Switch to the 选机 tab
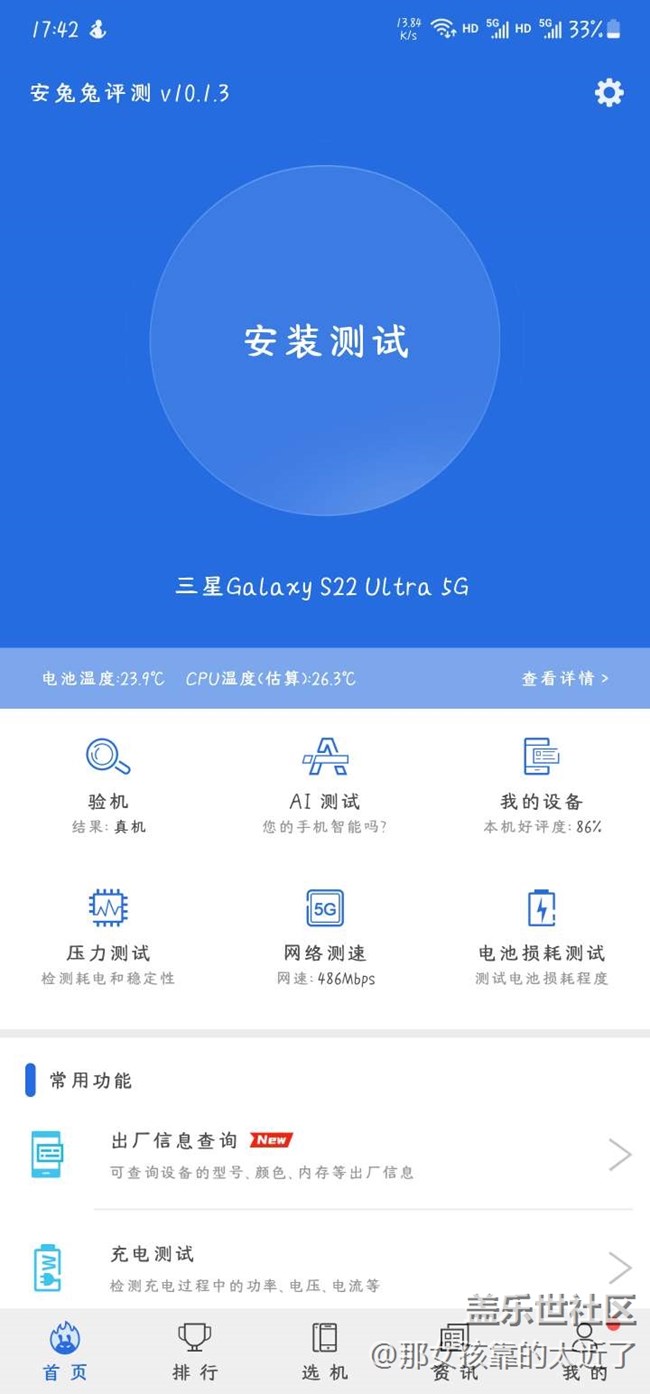The width and height of the screenshot is (650, 1394). click(x=325, y=1352)
